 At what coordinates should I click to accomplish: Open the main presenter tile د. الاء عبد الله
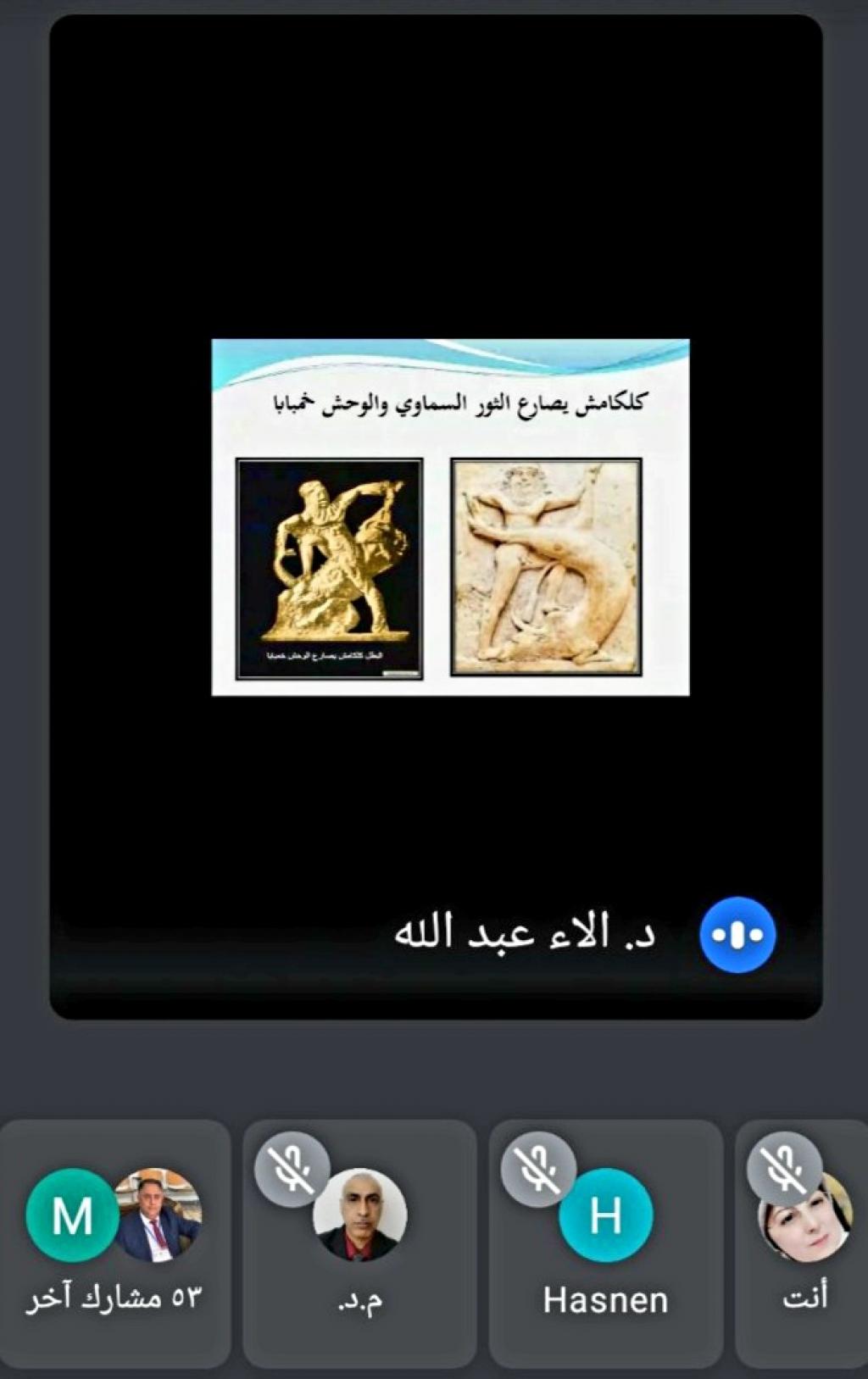tap(436, 517)
